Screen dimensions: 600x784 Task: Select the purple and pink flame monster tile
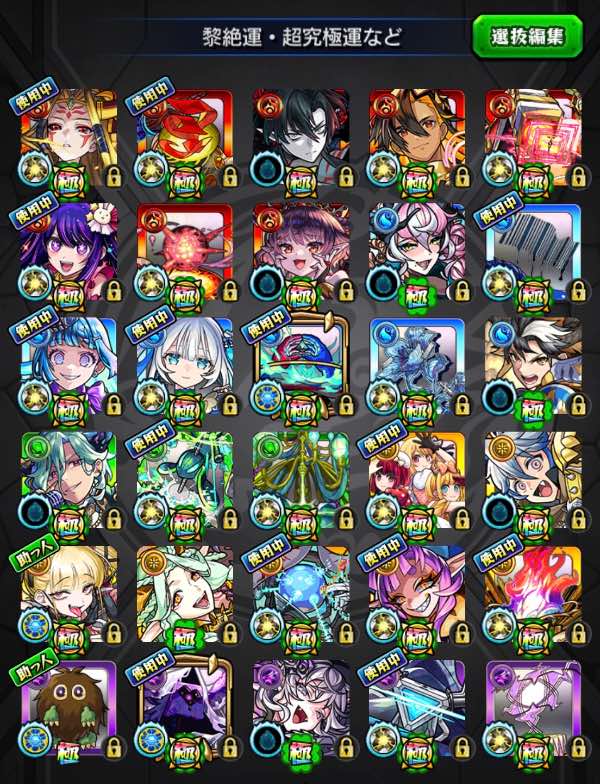pyautogui.click(x=534, y=594)
